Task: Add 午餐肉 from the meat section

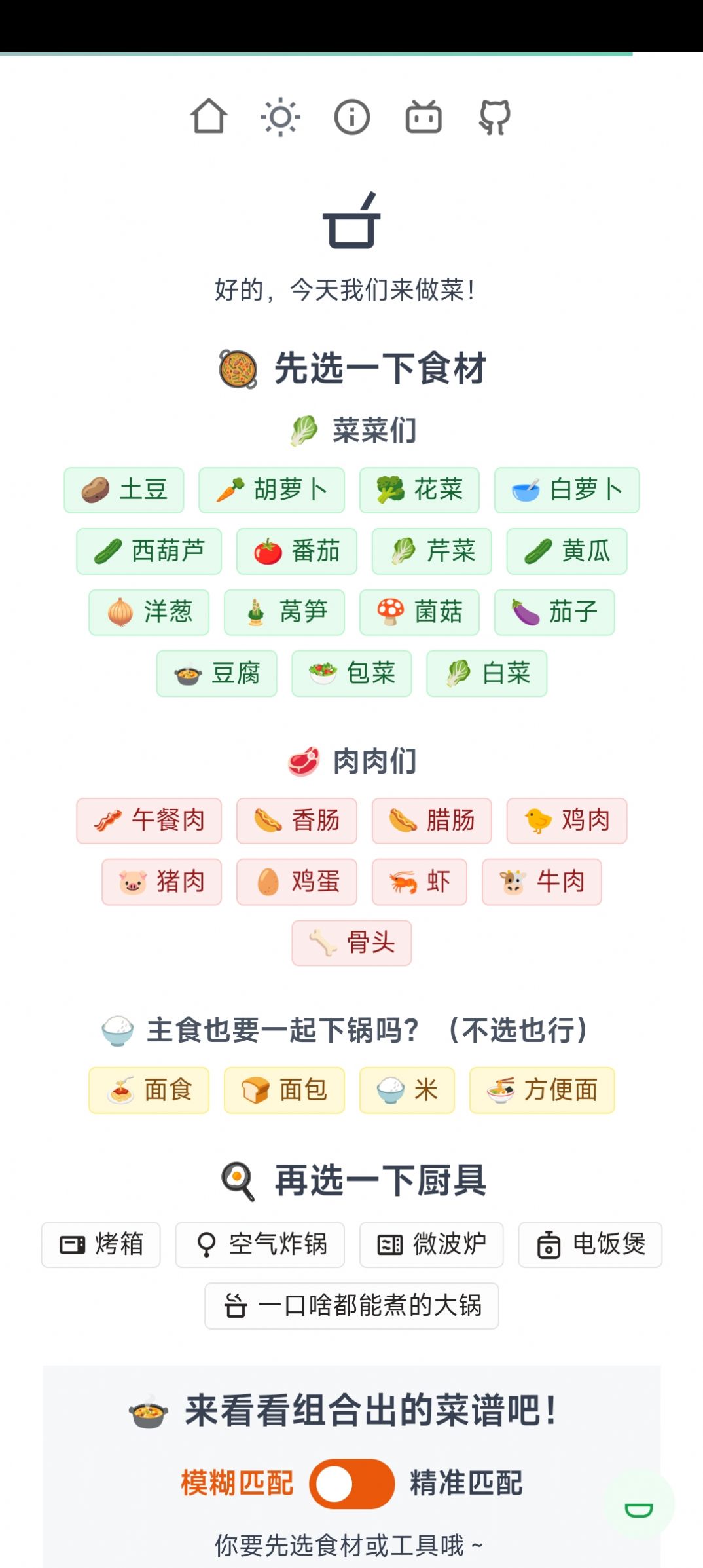Action: point(149,821)
